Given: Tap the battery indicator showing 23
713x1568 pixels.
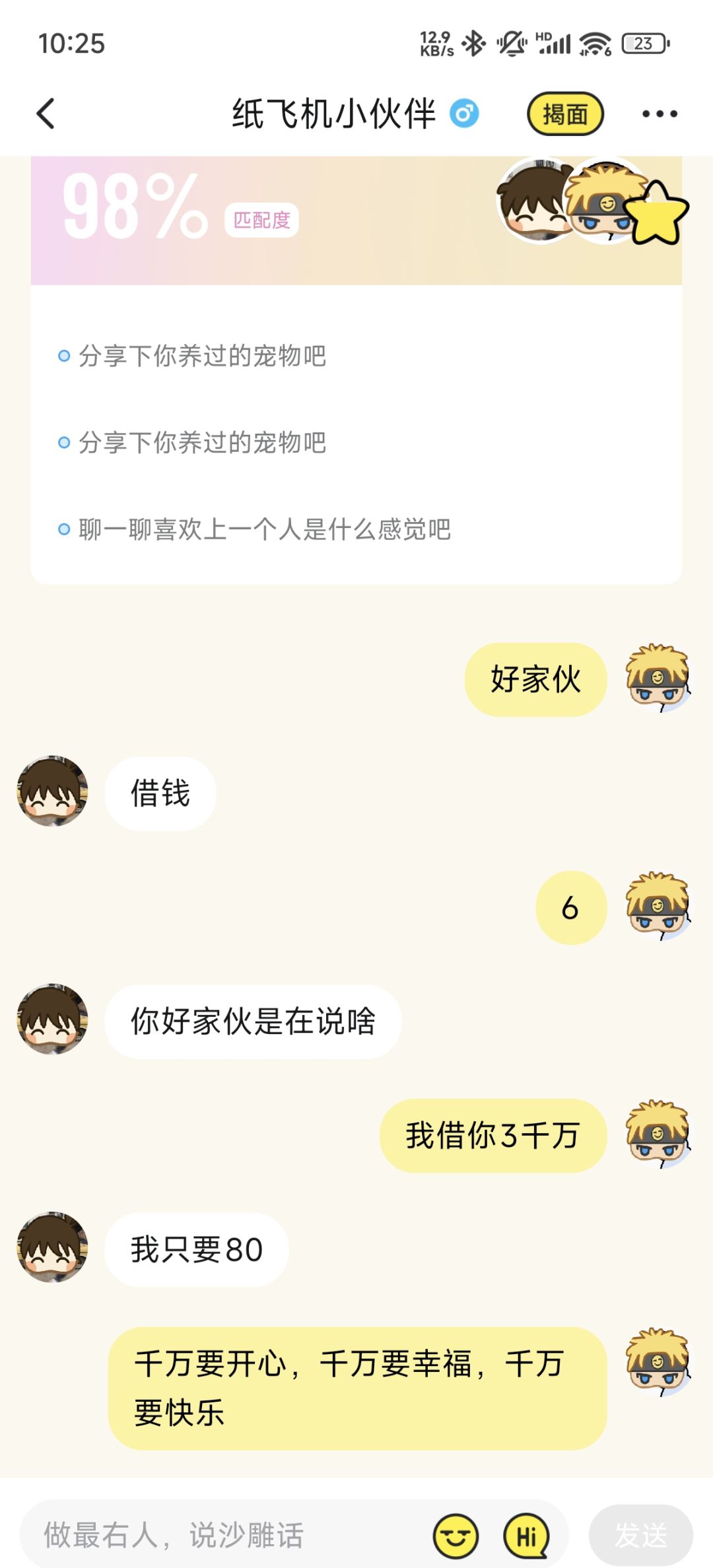Looking at the screenshot, I should [x=645, y=44].
